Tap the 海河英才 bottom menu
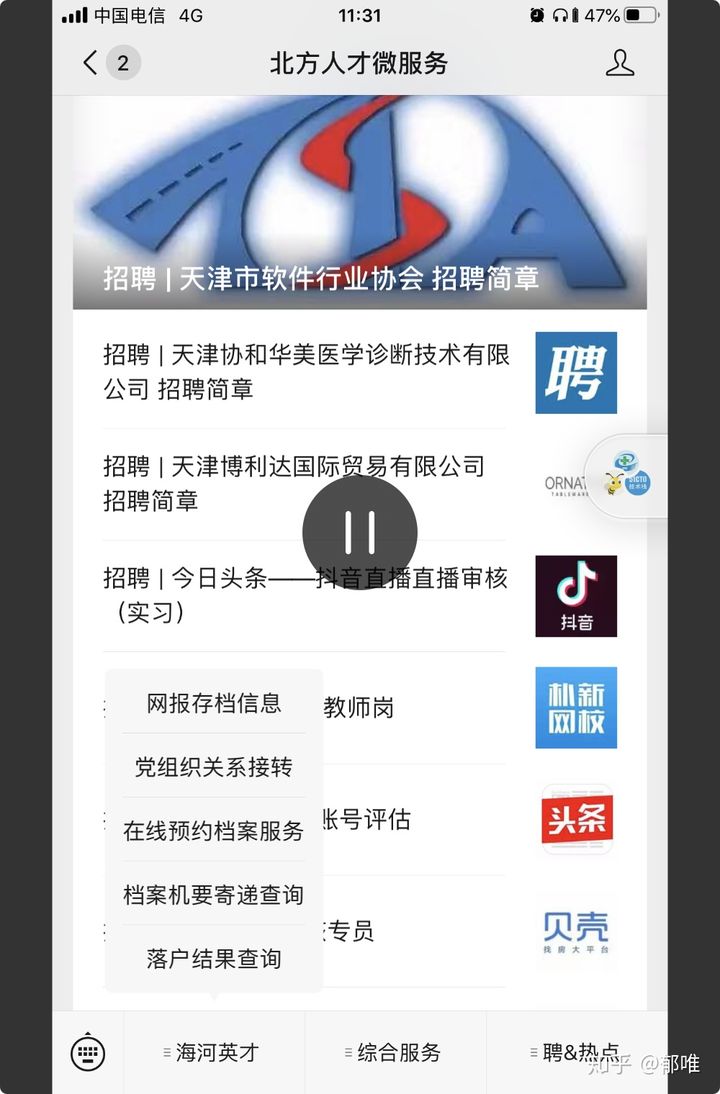The width and height of the screenshot is (720, 1094). coord(214,1052)
